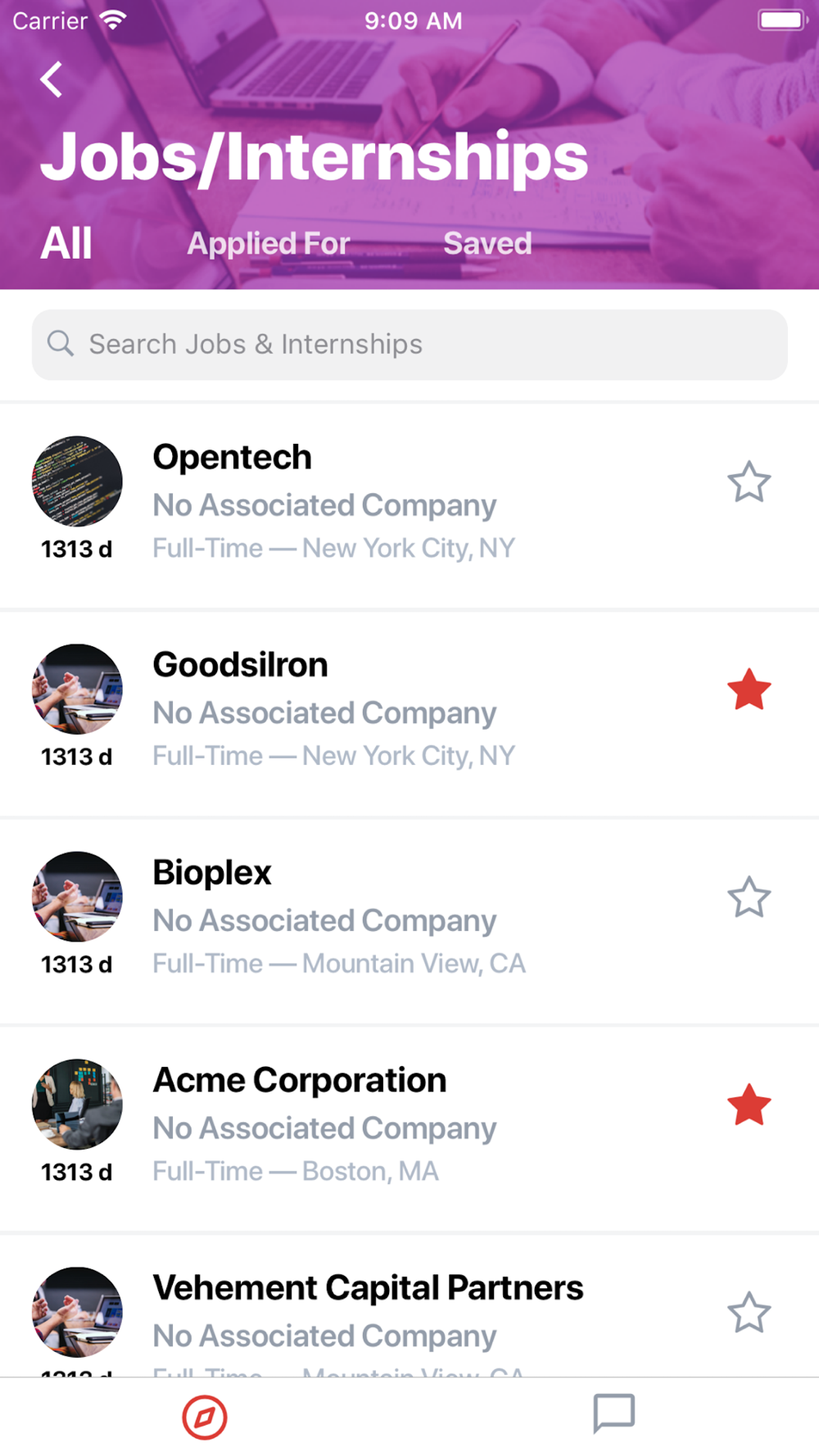The image size is (819, 1456).
Task: Star the Bioplex job
Action: (749, 897)
